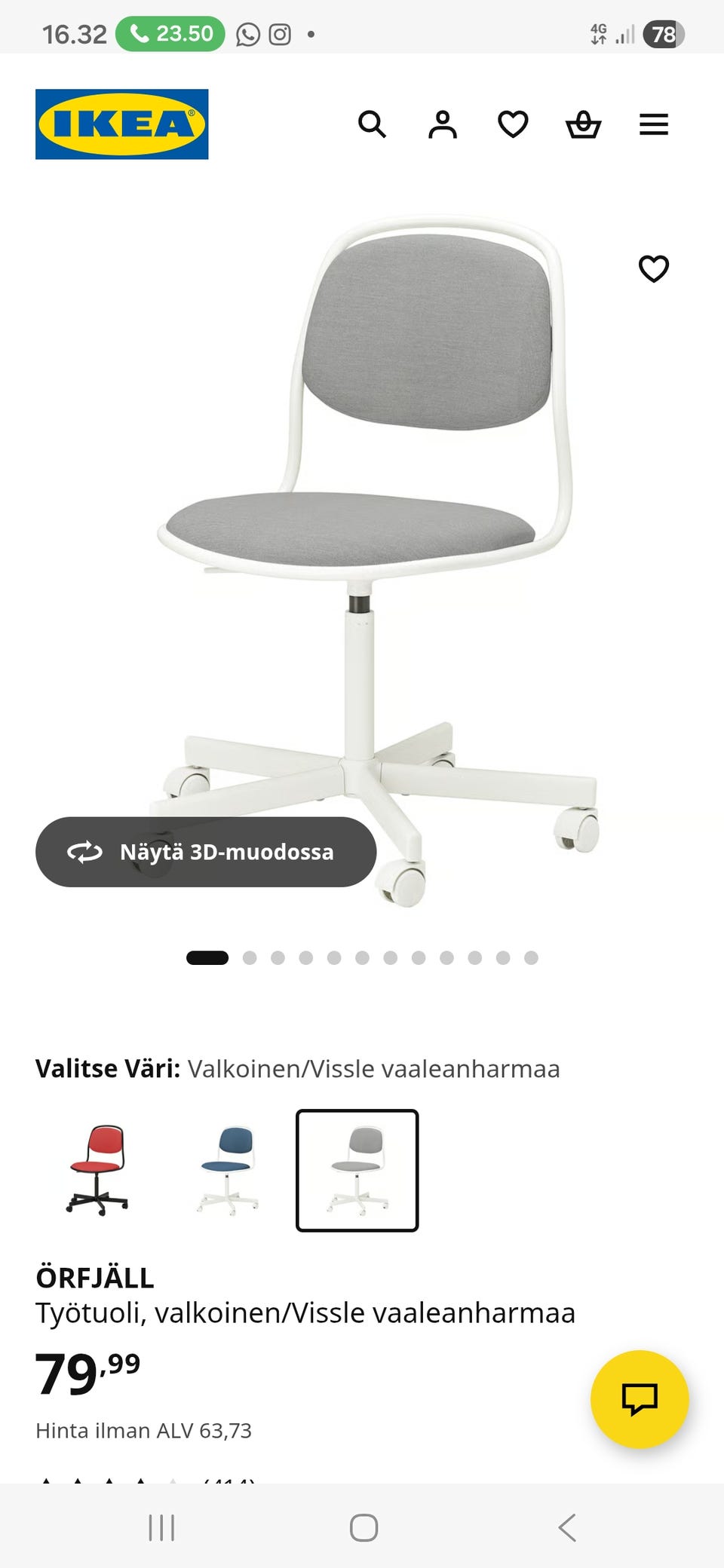Open the hamburger menu
Screen dimensions: 724x1568
654,124
